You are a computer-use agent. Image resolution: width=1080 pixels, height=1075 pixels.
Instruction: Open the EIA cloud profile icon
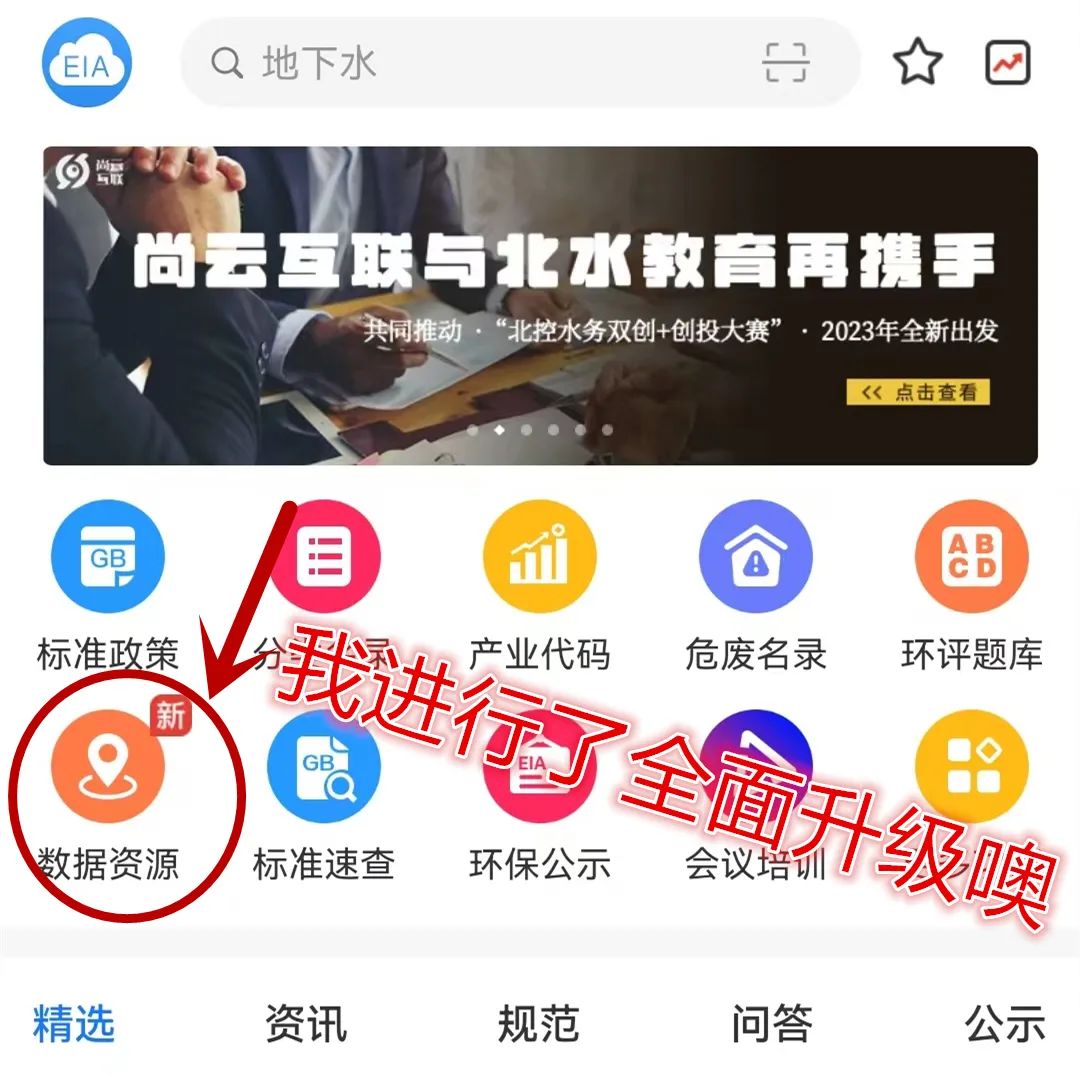click(87, 64)
